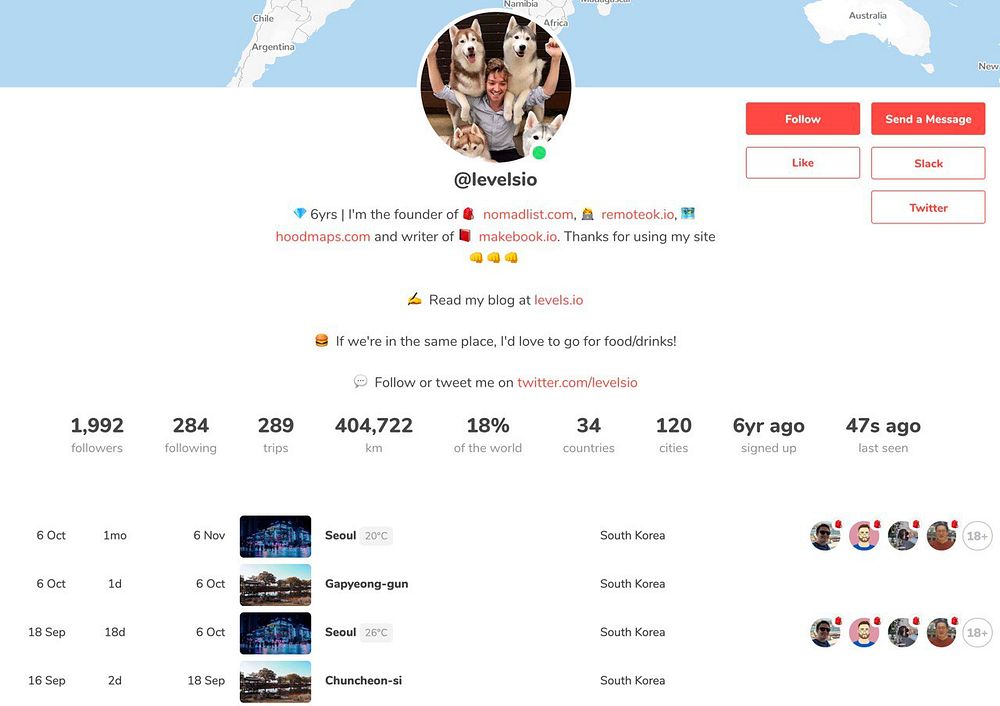Like this profile

tap(802, 163)
